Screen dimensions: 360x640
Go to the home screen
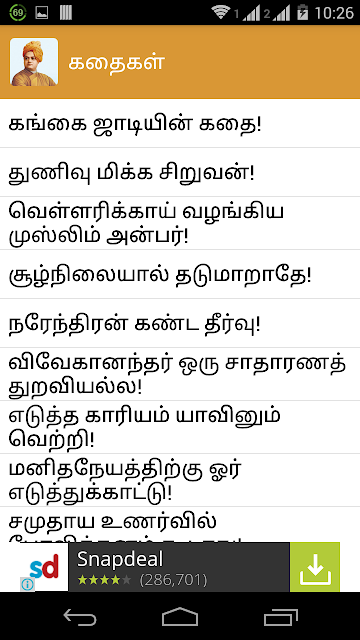pos(180,616)
